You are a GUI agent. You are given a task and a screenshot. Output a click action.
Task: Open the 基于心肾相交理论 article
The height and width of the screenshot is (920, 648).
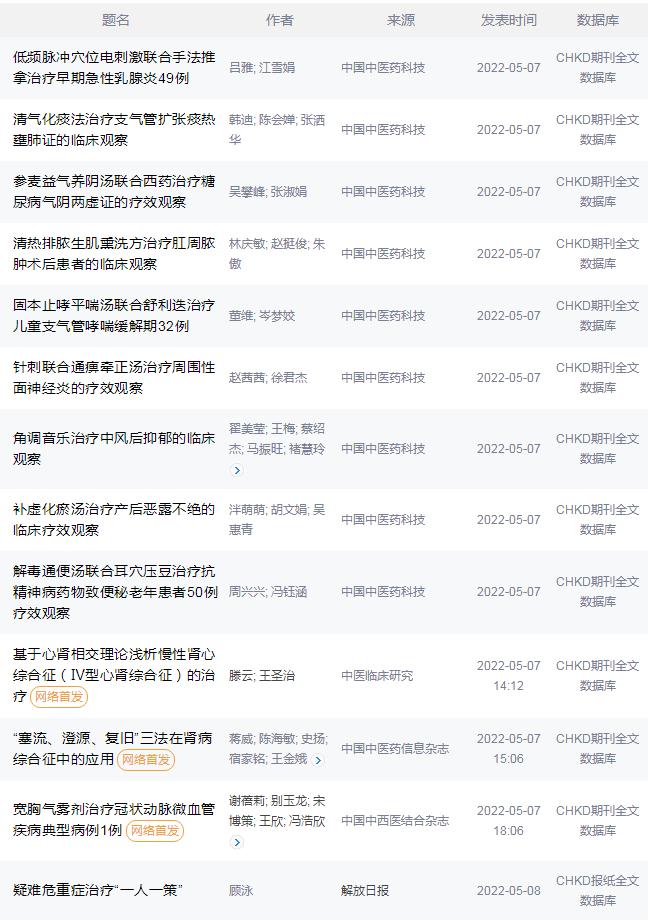click(x=113, y=665)
